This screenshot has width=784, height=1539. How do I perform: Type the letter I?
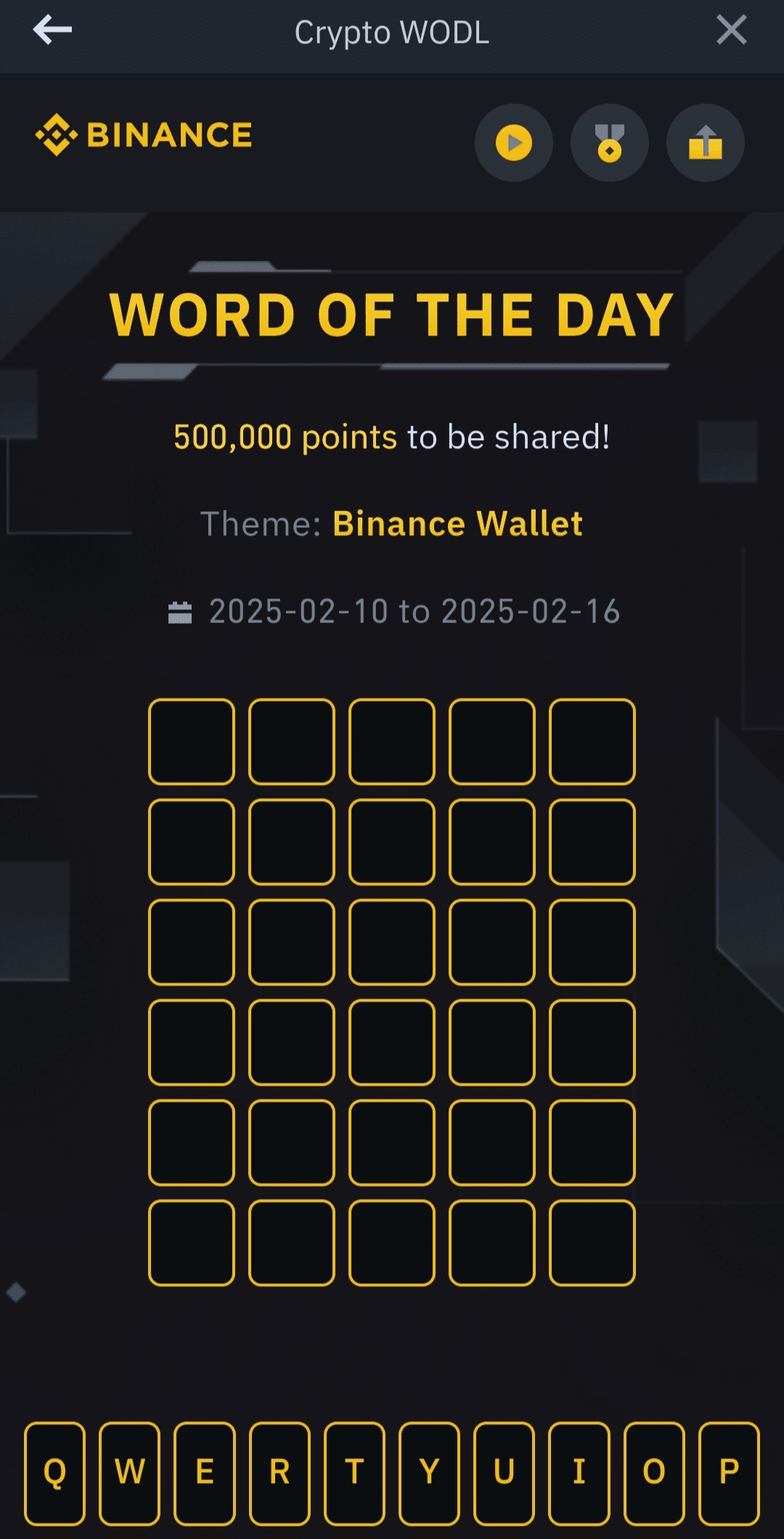579,1473
